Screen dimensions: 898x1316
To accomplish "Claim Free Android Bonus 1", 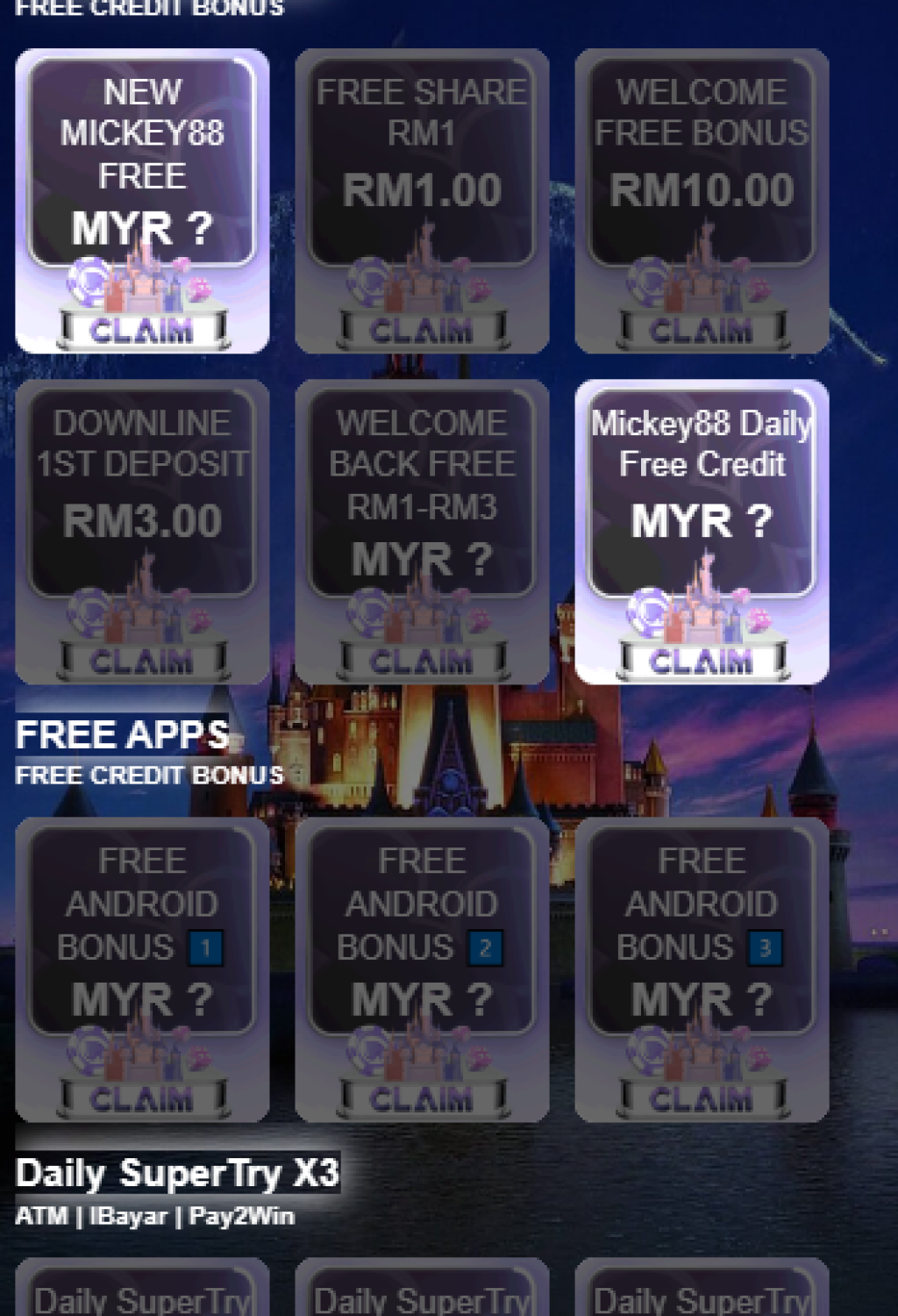I will click(x=142, y=1098).
